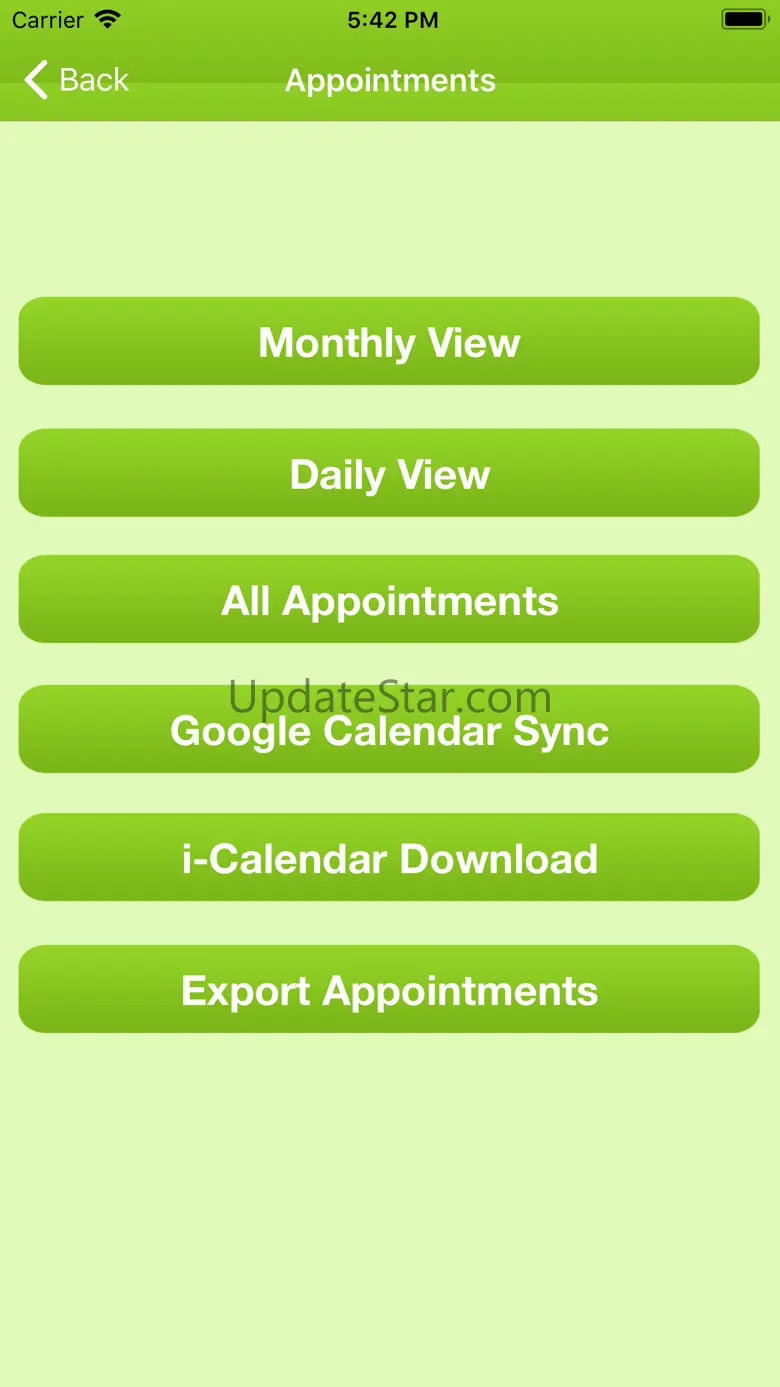Select Export Appointments
Screen dimensions: 780x1387
[389, 989]
